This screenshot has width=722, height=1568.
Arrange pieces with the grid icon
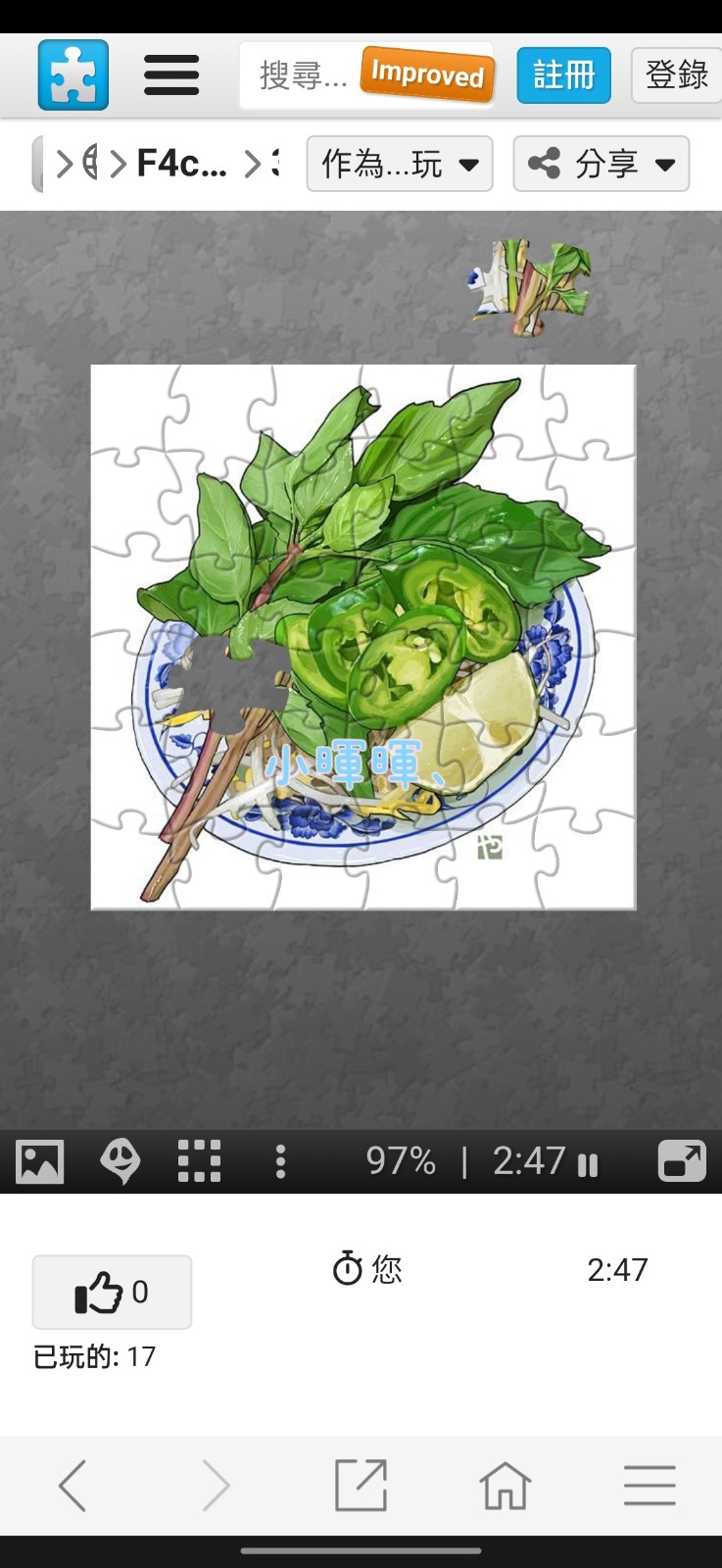(199, 1161)
